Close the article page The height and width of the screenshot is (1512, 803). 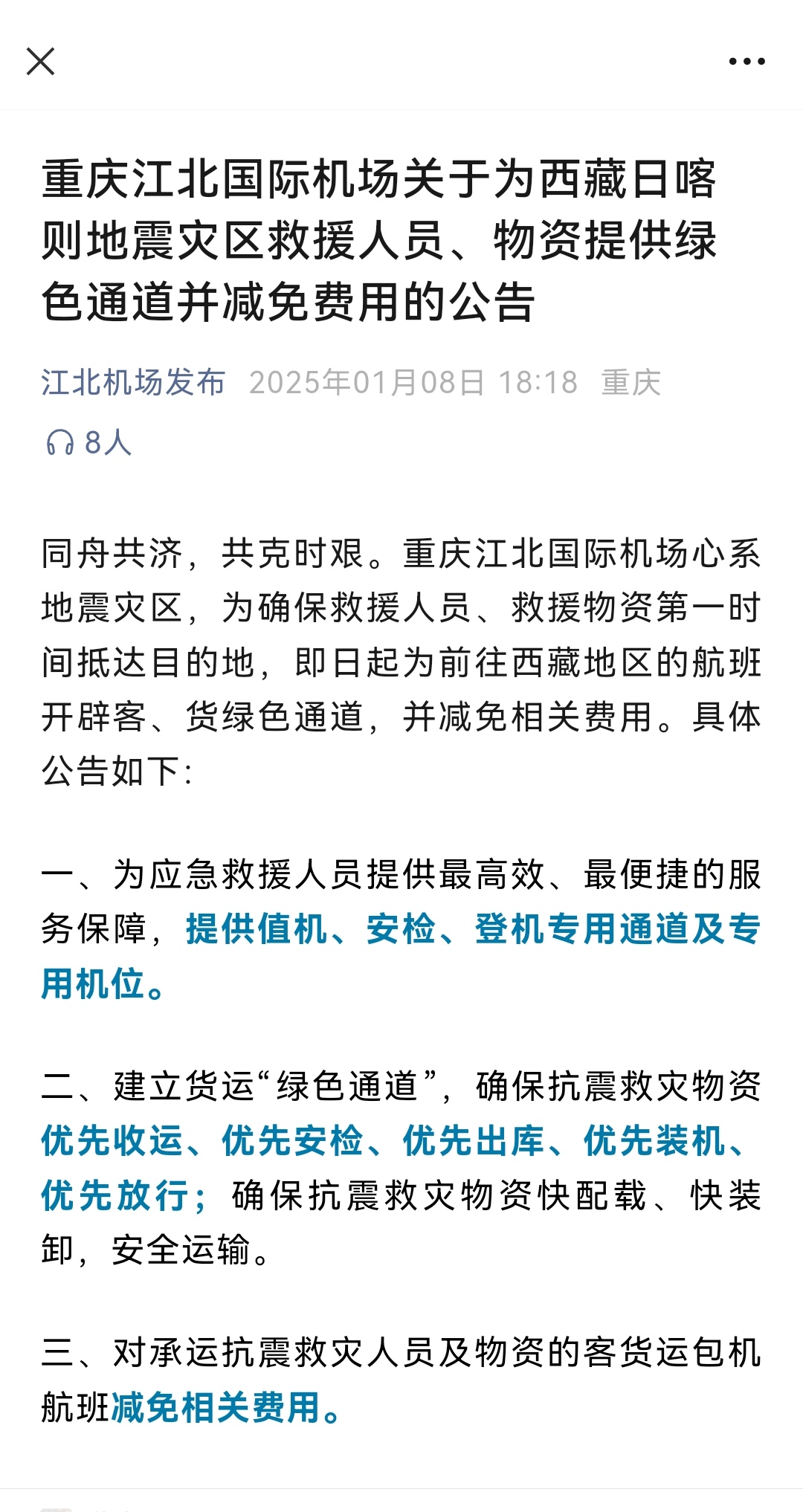coord(41,62)
